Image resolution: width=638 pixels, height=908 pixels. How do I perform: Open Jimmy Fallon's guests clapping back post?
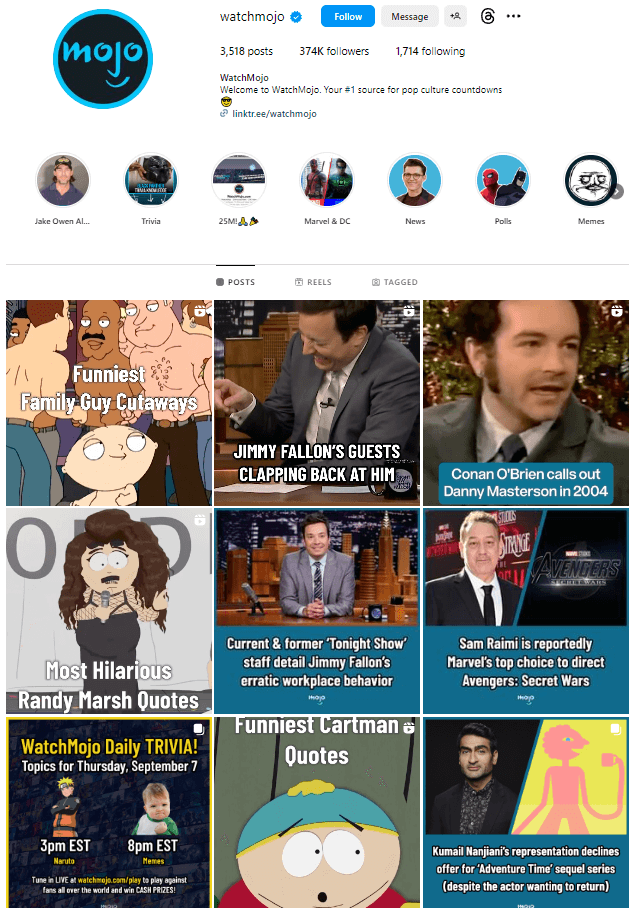click(316, 403)
